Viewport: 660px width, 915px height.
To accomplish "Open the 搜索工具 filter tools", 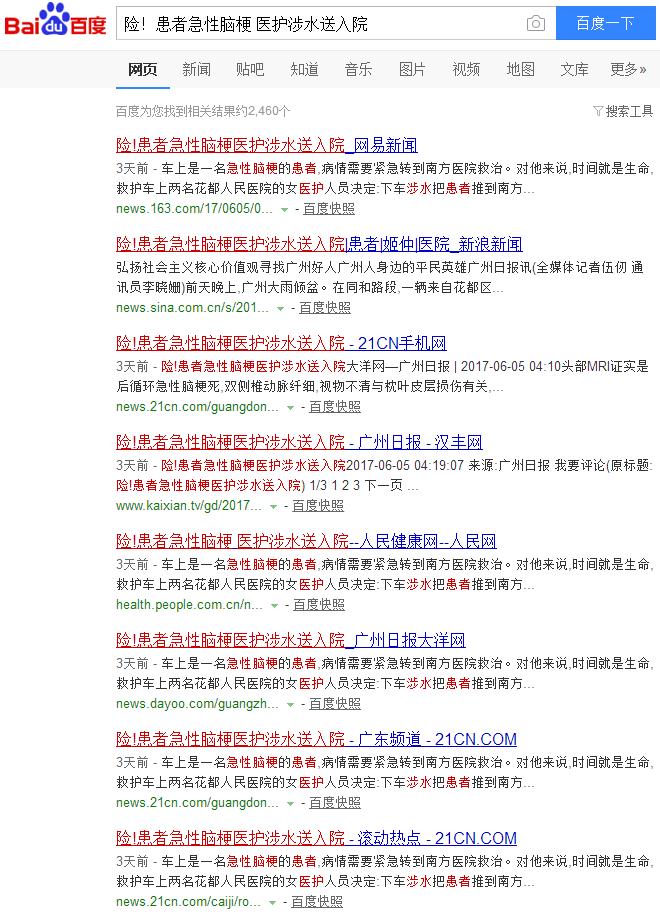I will (623, 111).
